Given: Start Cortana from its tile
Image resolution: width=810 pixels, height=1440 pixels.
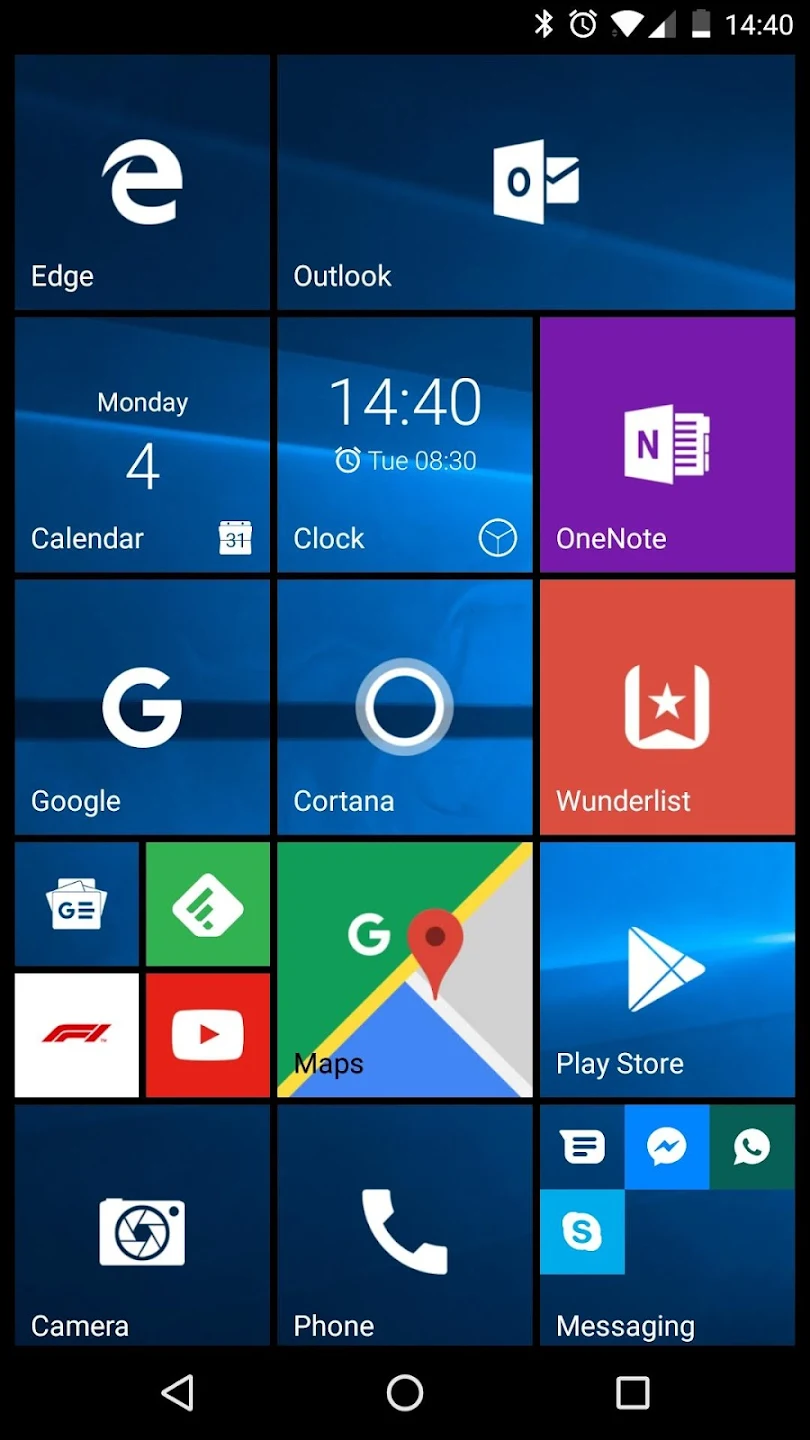Looking at the screenshot, I should pyautogui.click(x=404, y=707).
